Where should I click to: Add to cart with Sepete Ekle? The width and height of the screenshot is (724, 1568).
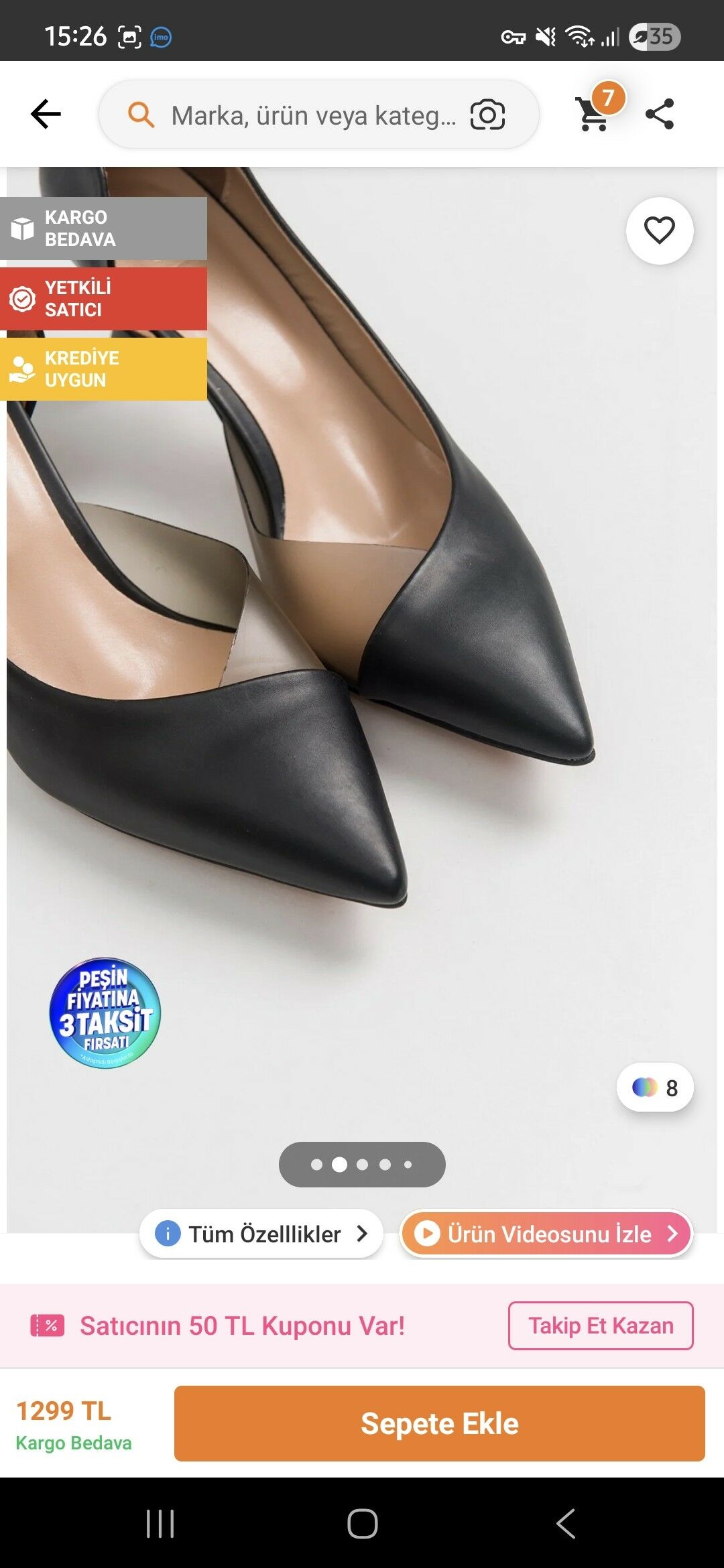(x=439, y=1423)
